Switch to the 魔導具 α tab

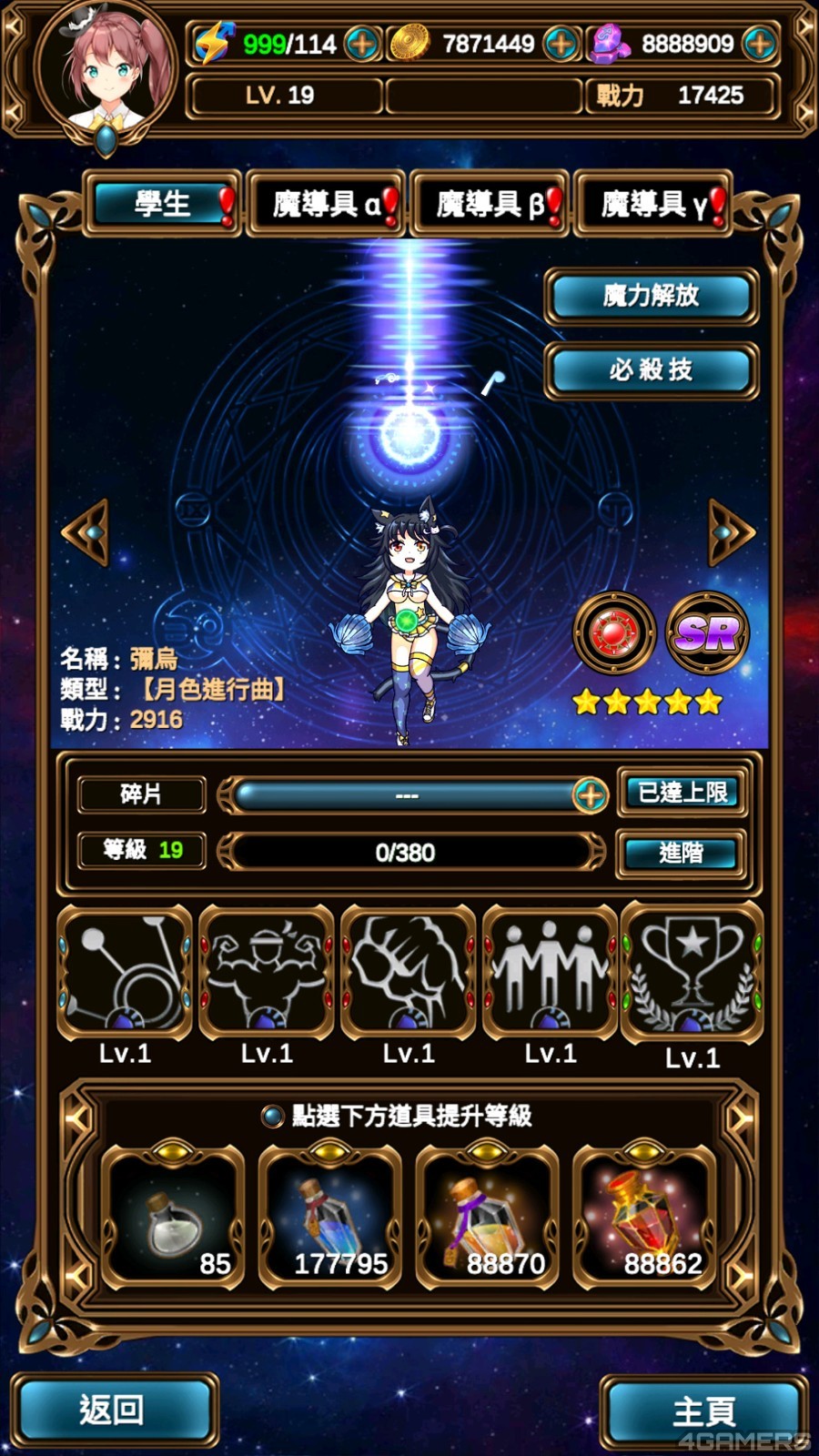(x=326, y=204)
